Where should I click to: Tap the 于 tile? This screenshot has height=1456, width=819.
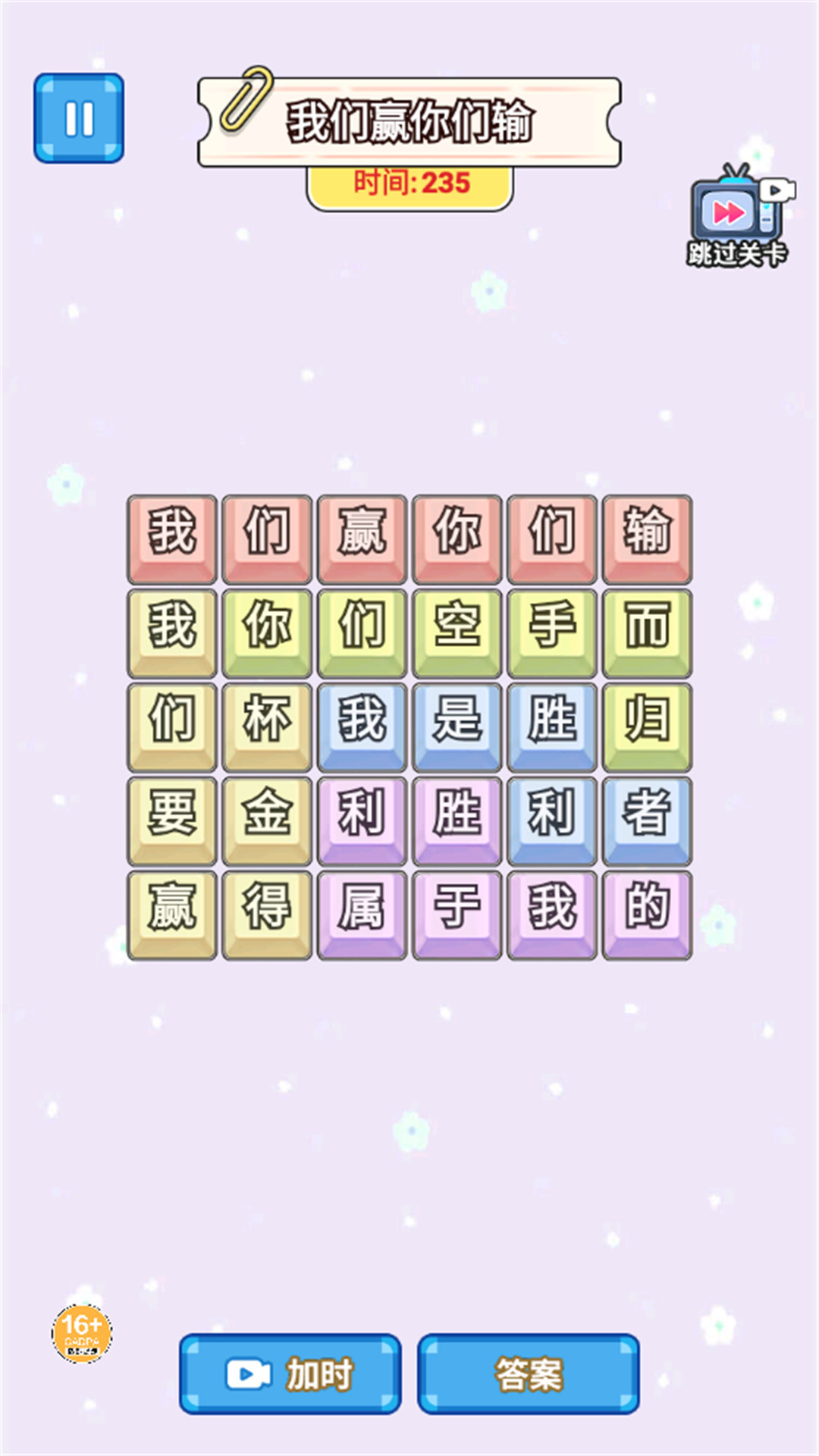click(x=457, y=914)
